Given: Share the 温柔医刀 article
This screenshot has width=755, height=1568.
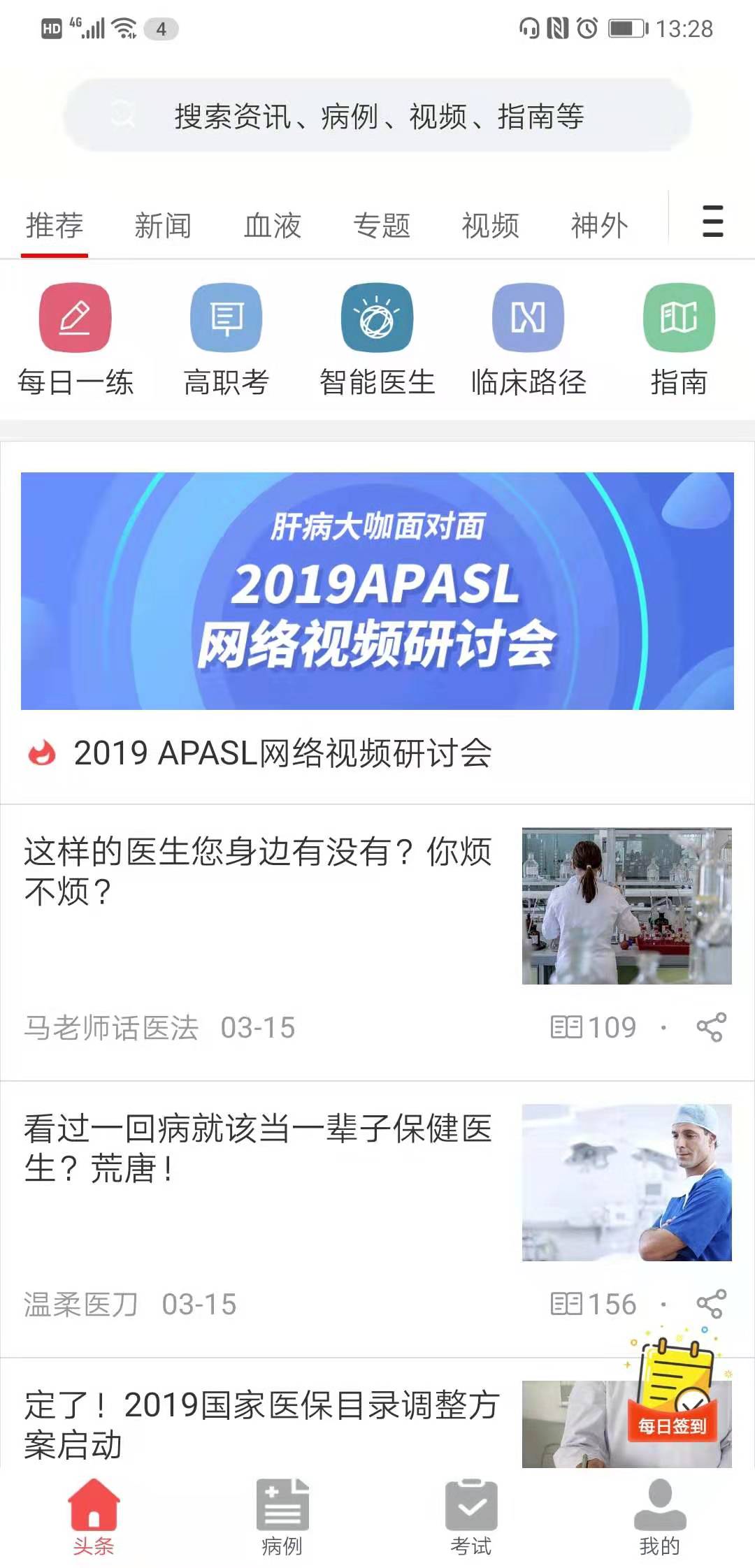Looking at the screenshot, I should 711,1304.
